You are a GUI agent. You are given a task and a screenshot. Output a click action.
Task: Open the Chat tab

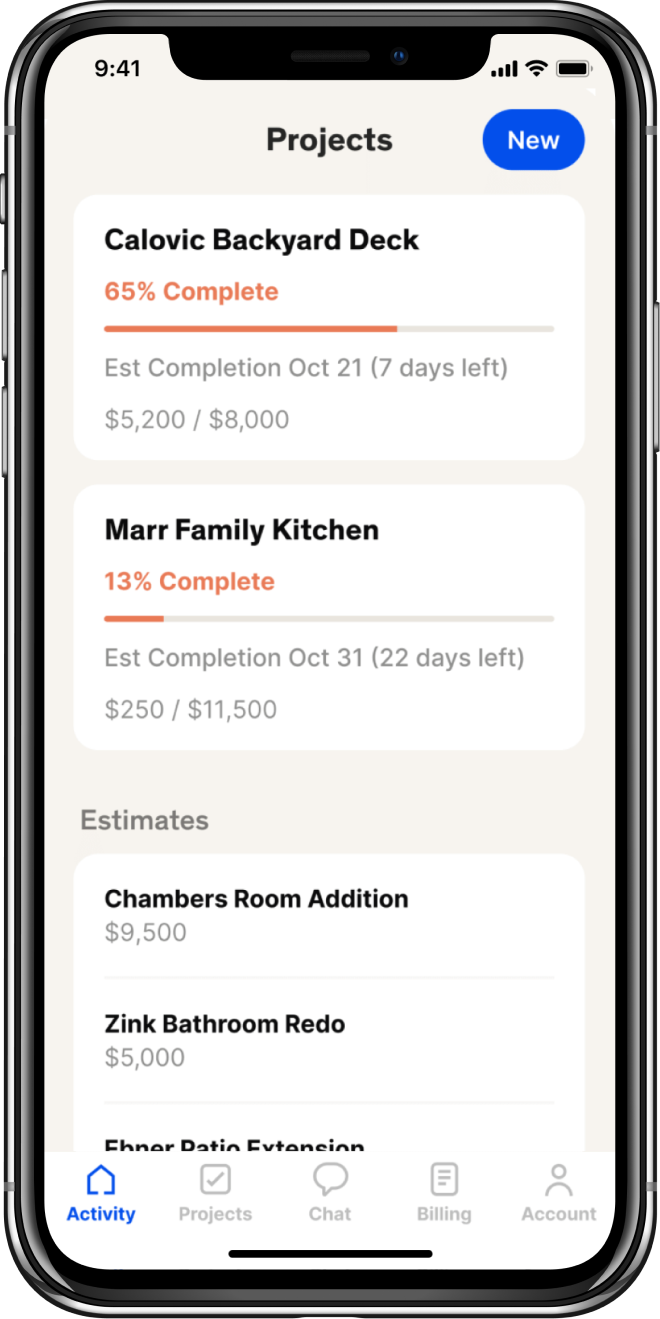pyautogui.click(x=330, y=1193)
